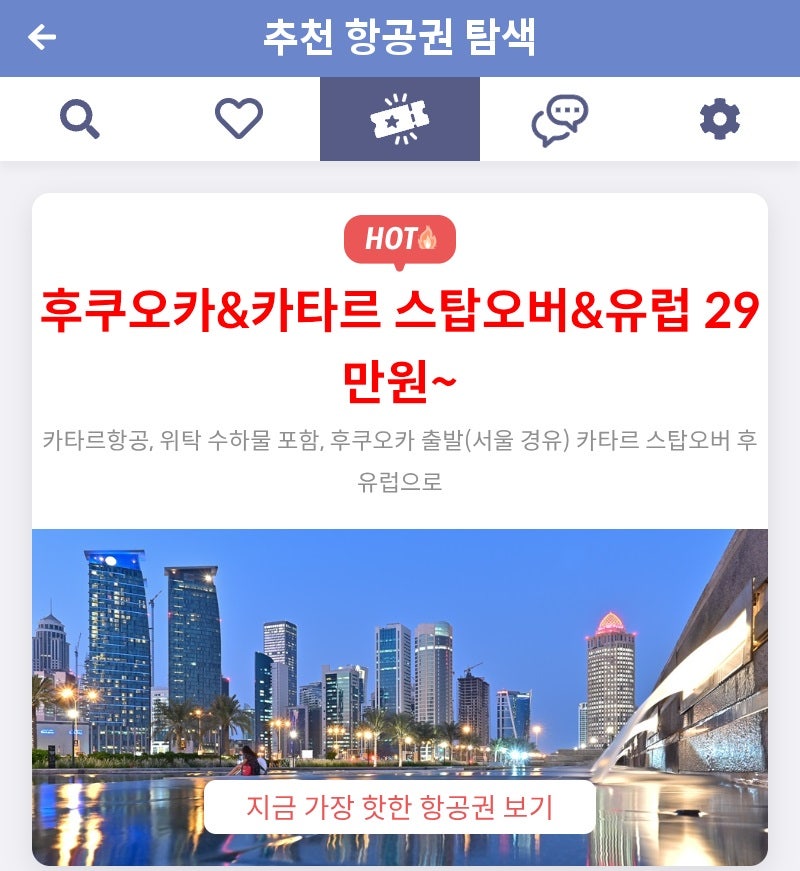Open the 후쿠오카&카타르 스탑오버 deal card
The height and width of the screenshot is (871, 800).
[400, 340]
